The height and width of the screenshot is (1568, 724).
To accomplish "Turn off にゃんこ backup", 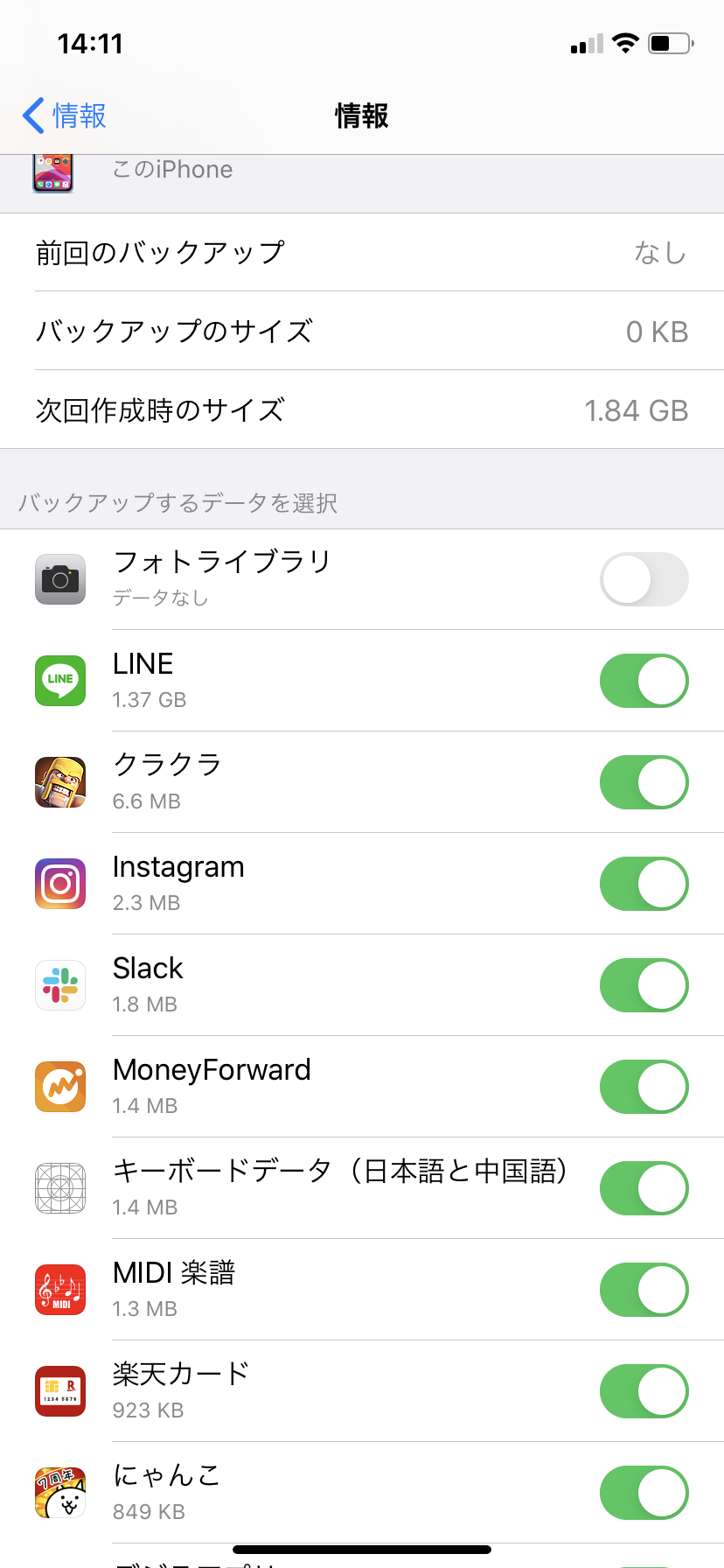I will click(644, 1493).
